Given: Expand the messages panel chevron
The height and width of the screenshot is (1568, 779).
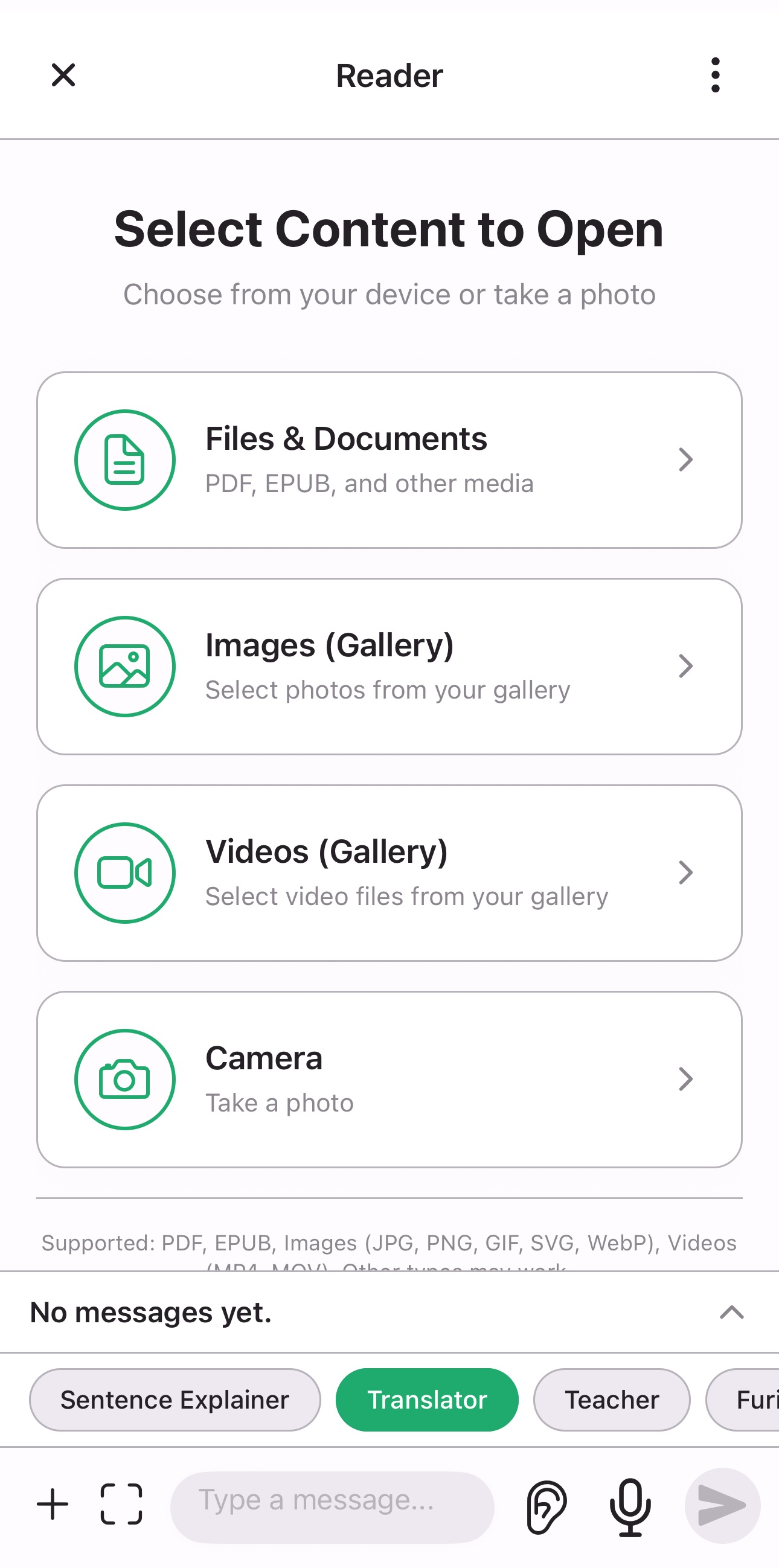Looking at the screenshot, I should [731, 1313].
